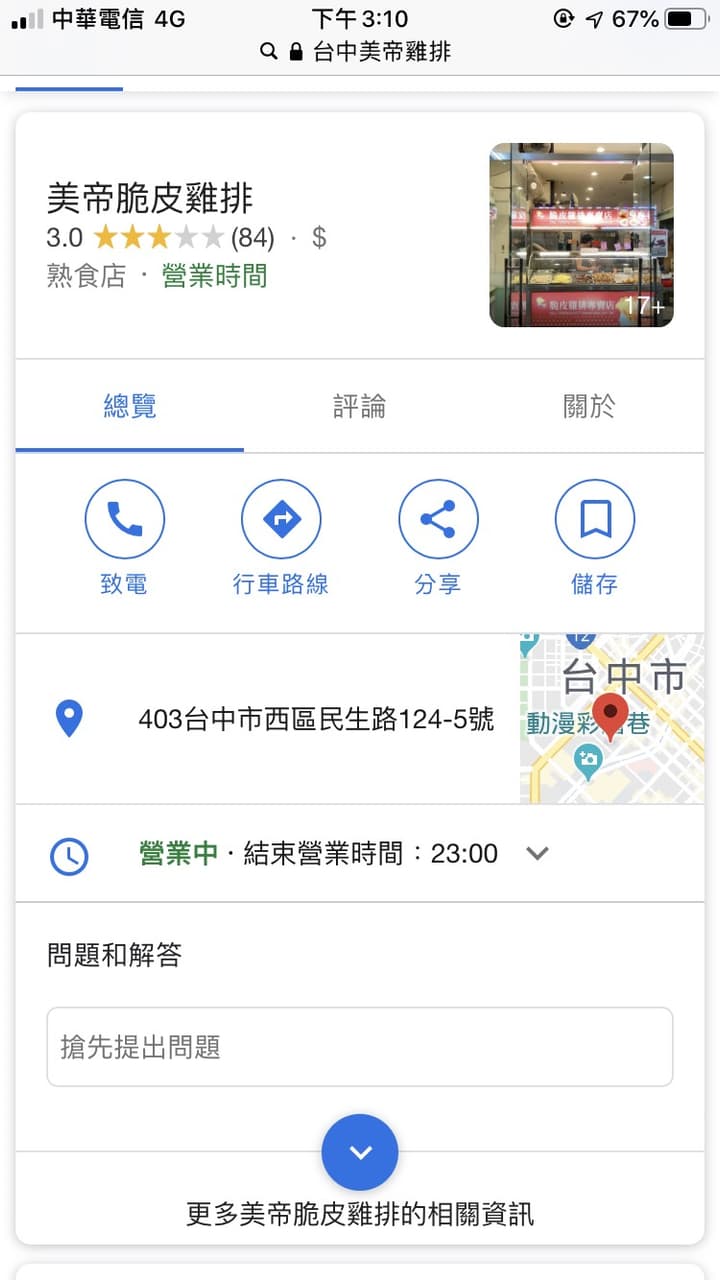
Task: Switch to the 關於 tab
Action: click(589, 407)
